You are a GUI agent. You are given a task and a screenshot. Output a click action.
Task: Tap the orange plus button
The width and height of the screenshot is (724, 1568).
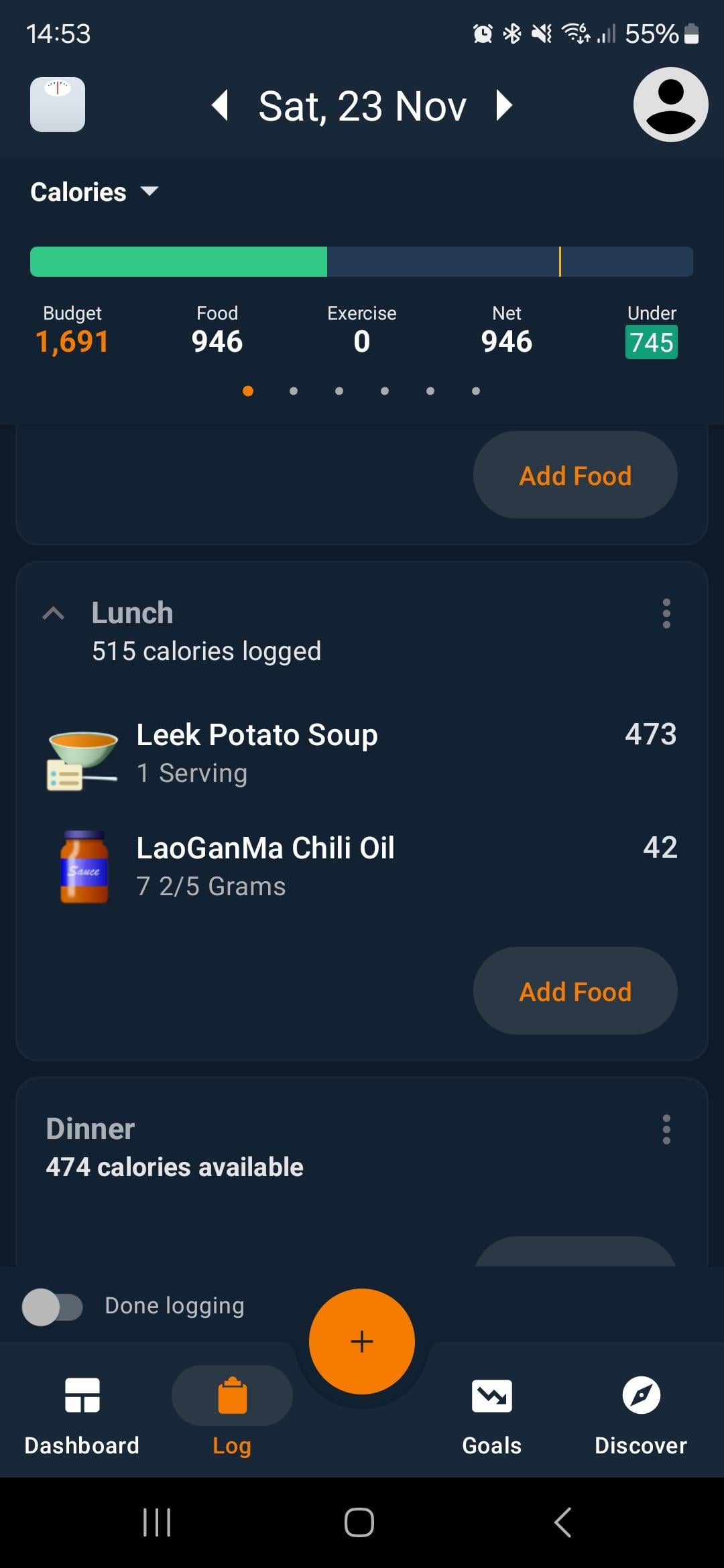click(x=362, y=1342)
